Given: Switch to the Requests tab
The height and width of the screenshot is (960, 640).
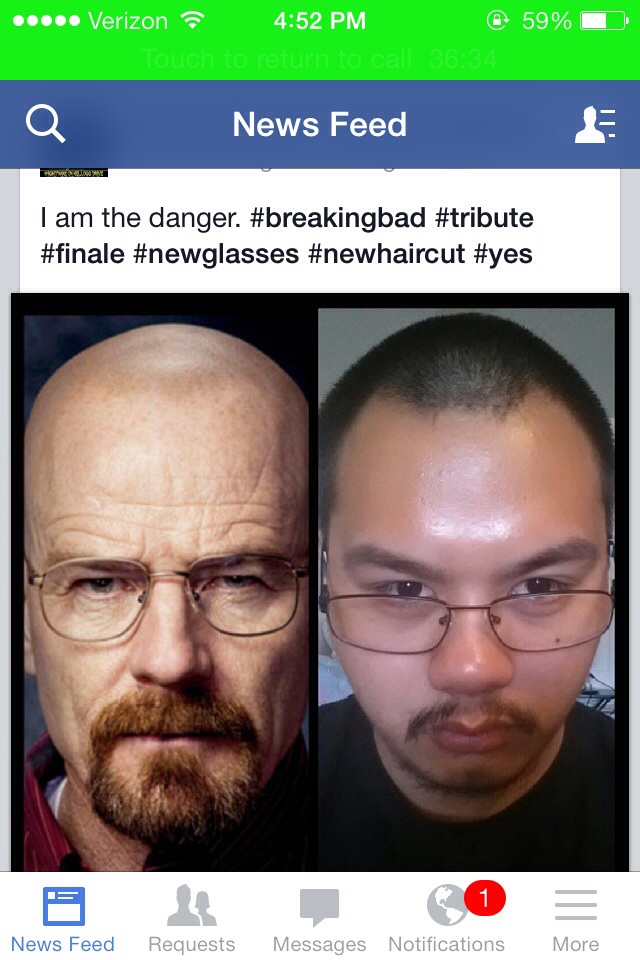Looking at the screenshot, I should (191, 918).
